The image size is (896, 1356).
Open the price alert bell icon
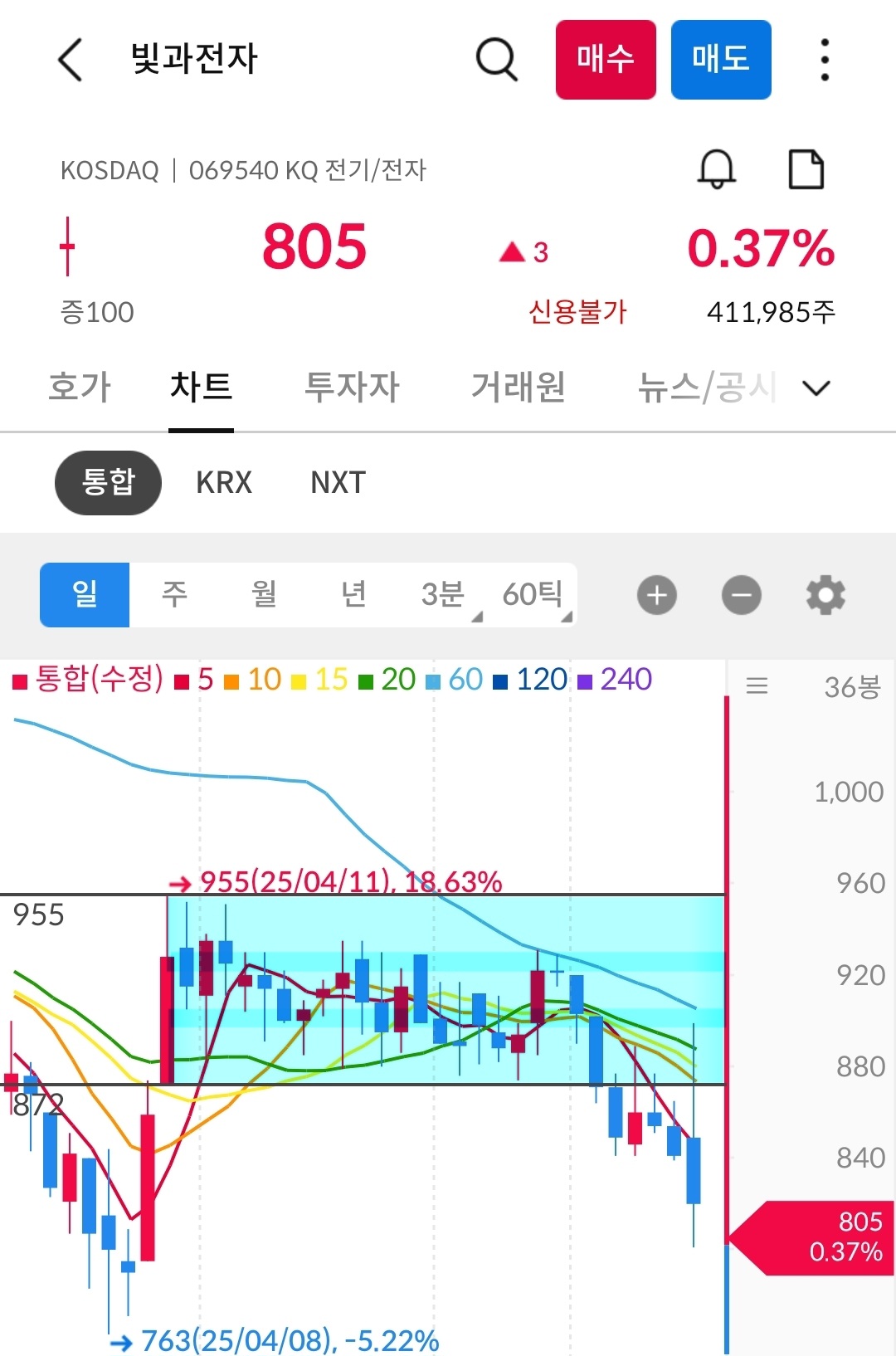717,170
